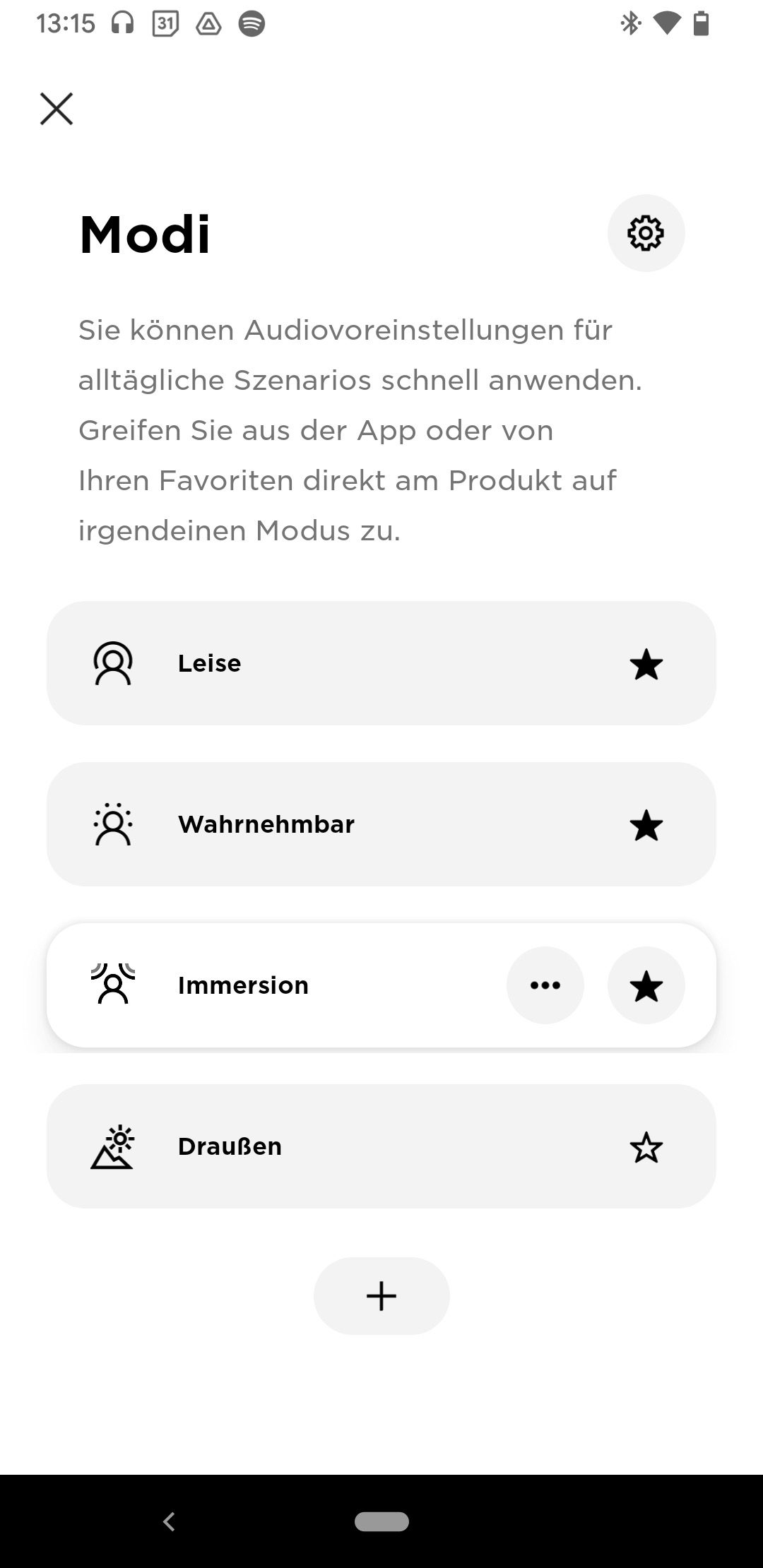Mark Draußen as a favorite
The height and width of the screenshot is (1568, 763).
(x=646, y=1148)
